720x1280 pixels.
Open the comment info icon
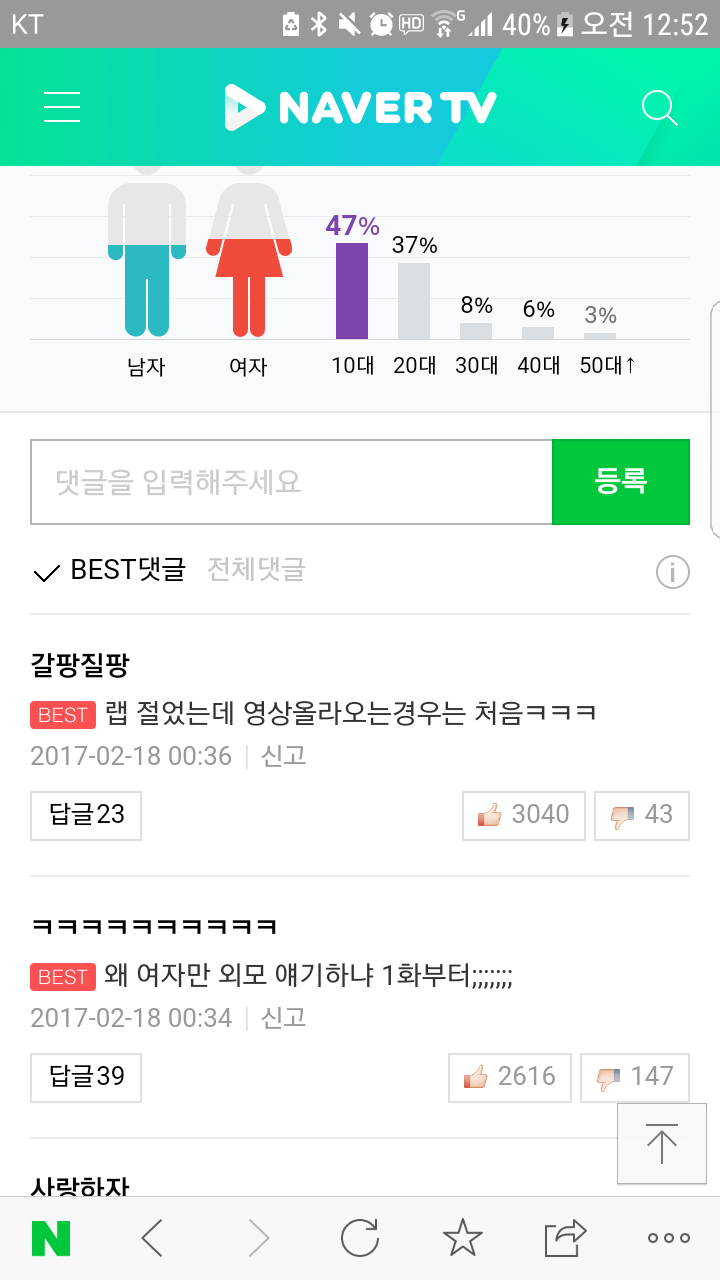(x=673, y=572)
